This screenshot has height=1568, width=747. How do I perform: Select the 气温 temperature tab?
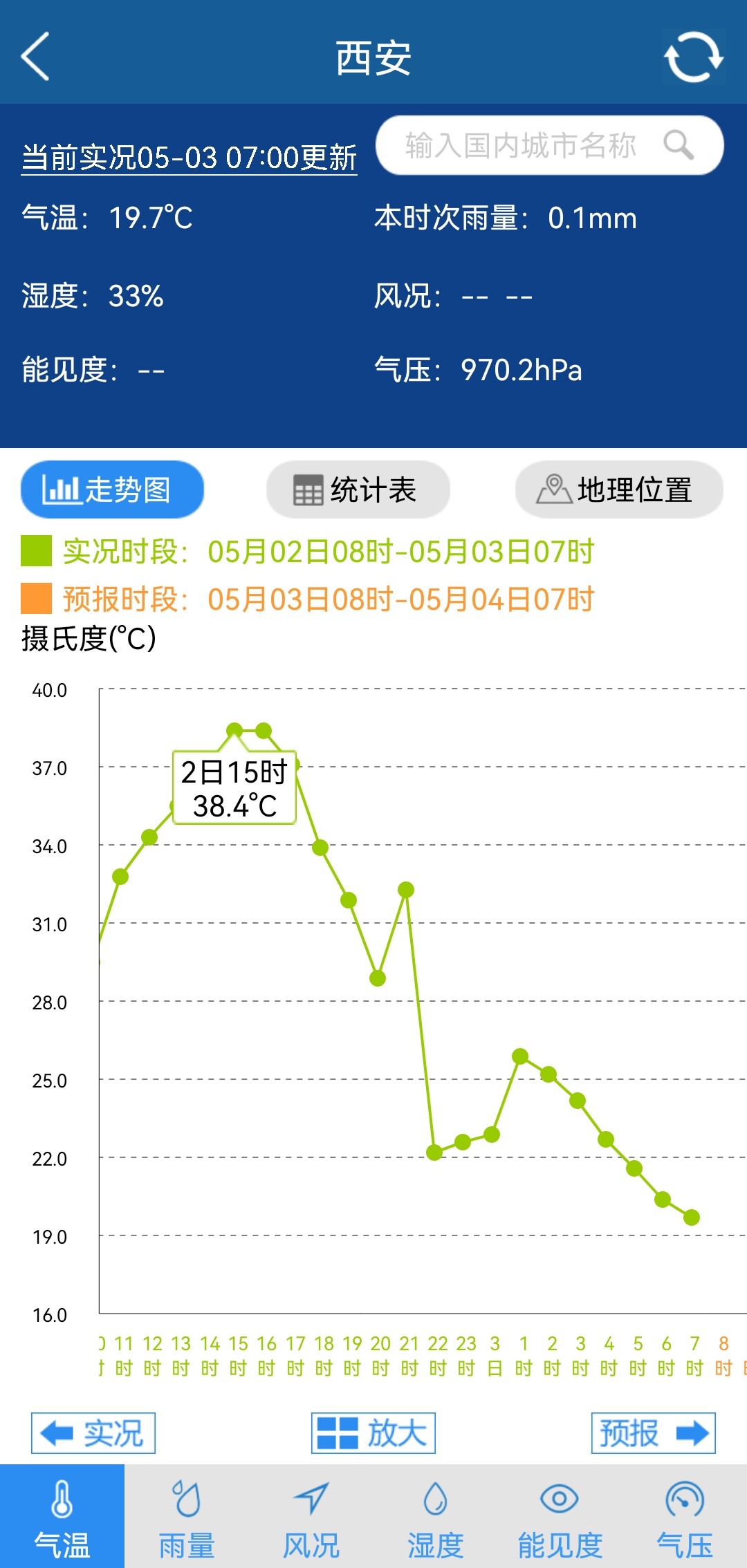coord(62,1516)
